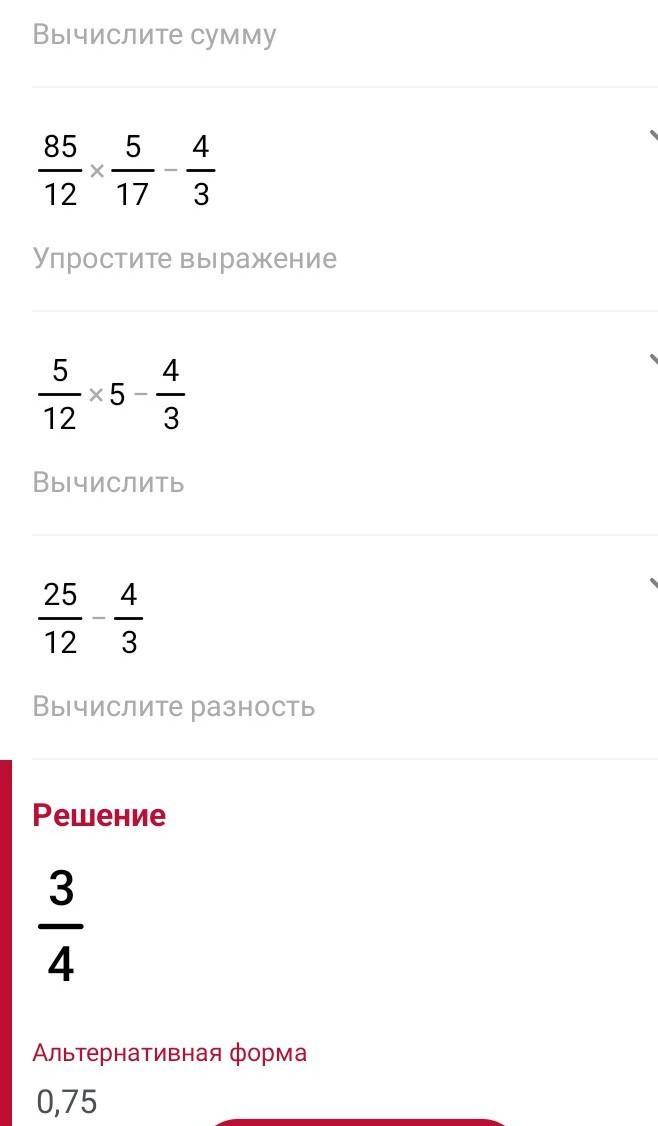Expand the step 85/12 × 5/17 − 4/3
658x1126 pixels.
tap(652, 137)
